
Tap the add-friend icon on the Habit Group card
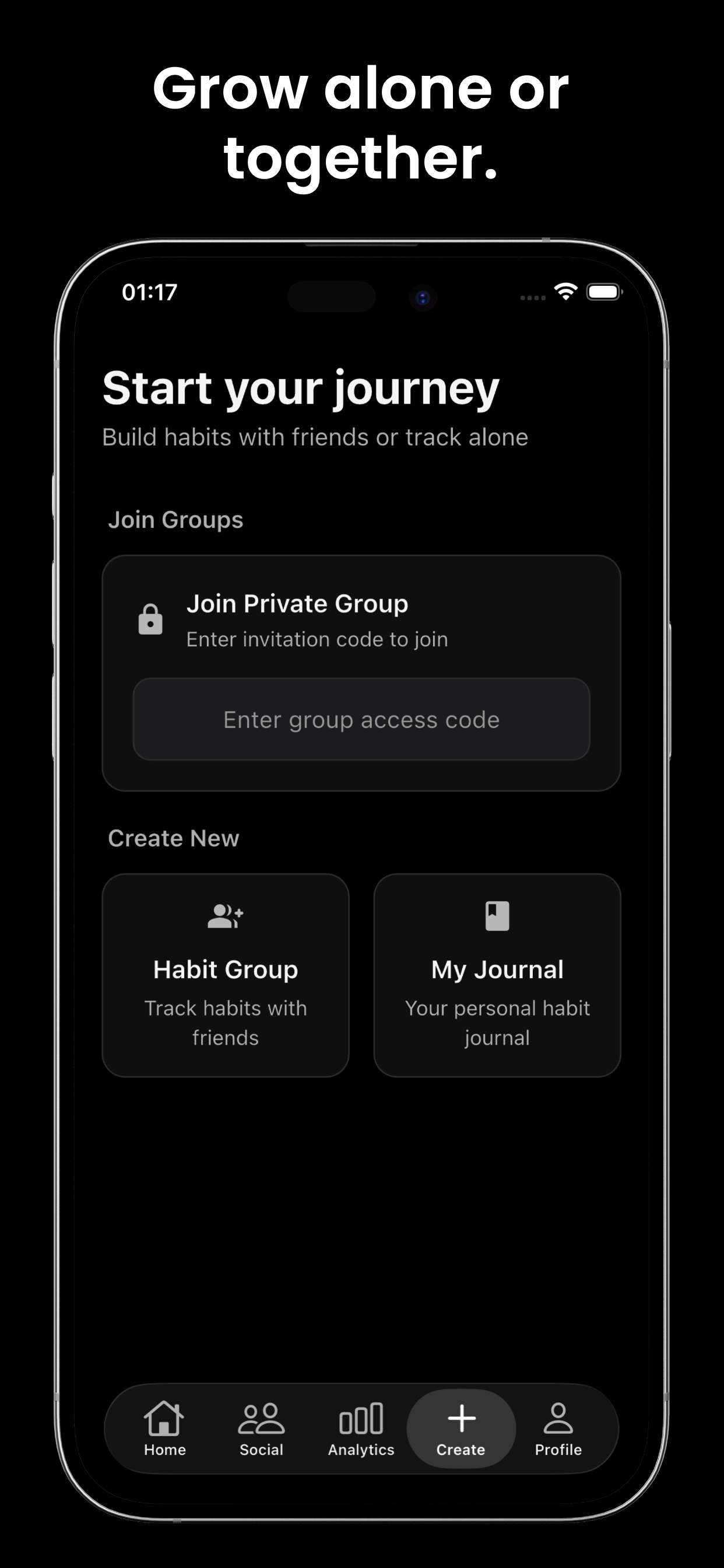(x=226, y=916)
